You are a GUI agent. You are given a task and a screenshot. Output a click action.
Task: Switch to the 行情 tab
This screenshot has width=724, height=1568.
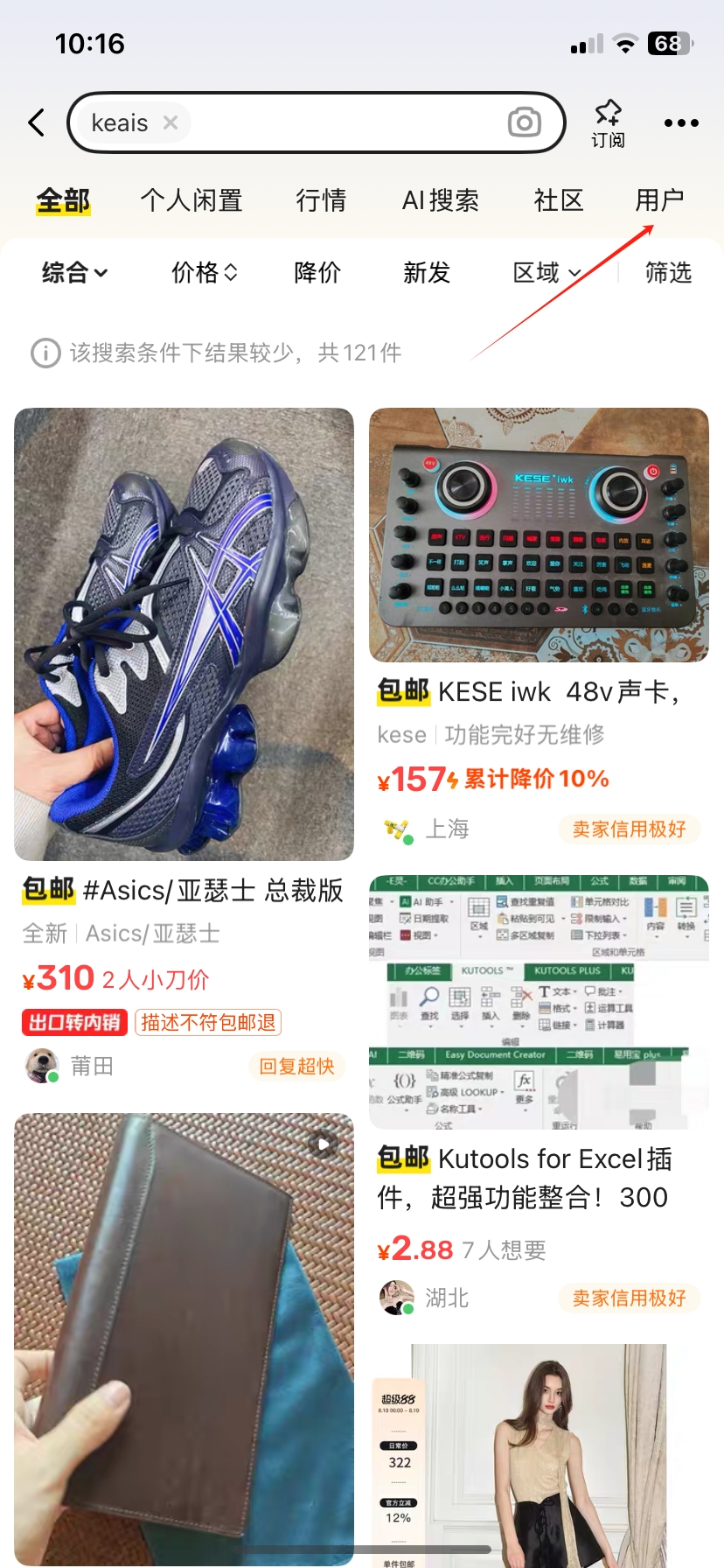[321, 200]
